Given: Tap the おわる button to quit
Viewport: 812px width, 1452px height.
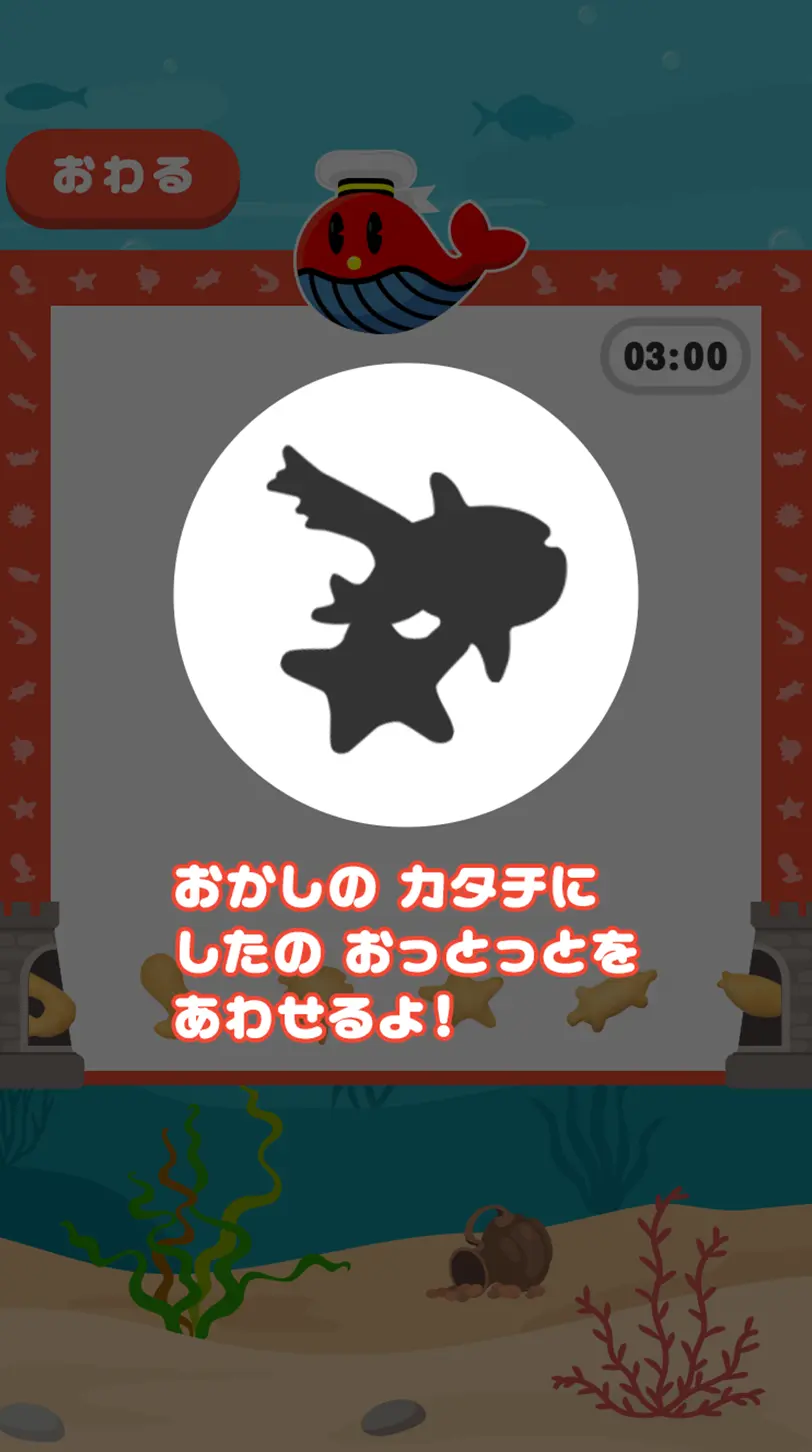Looking at the screenshot, I should coord(122,176).
